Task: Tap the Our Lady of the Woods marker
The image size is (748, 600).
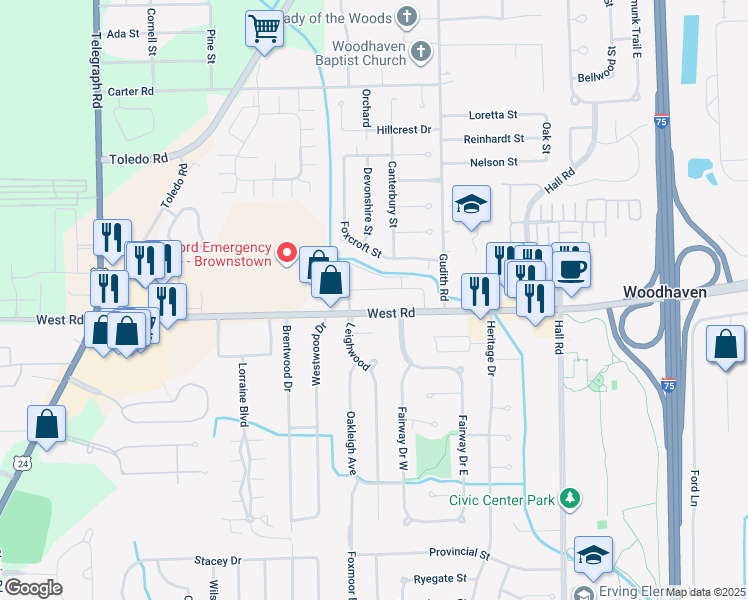Action: pyautogui.click(x=405, y=16)
